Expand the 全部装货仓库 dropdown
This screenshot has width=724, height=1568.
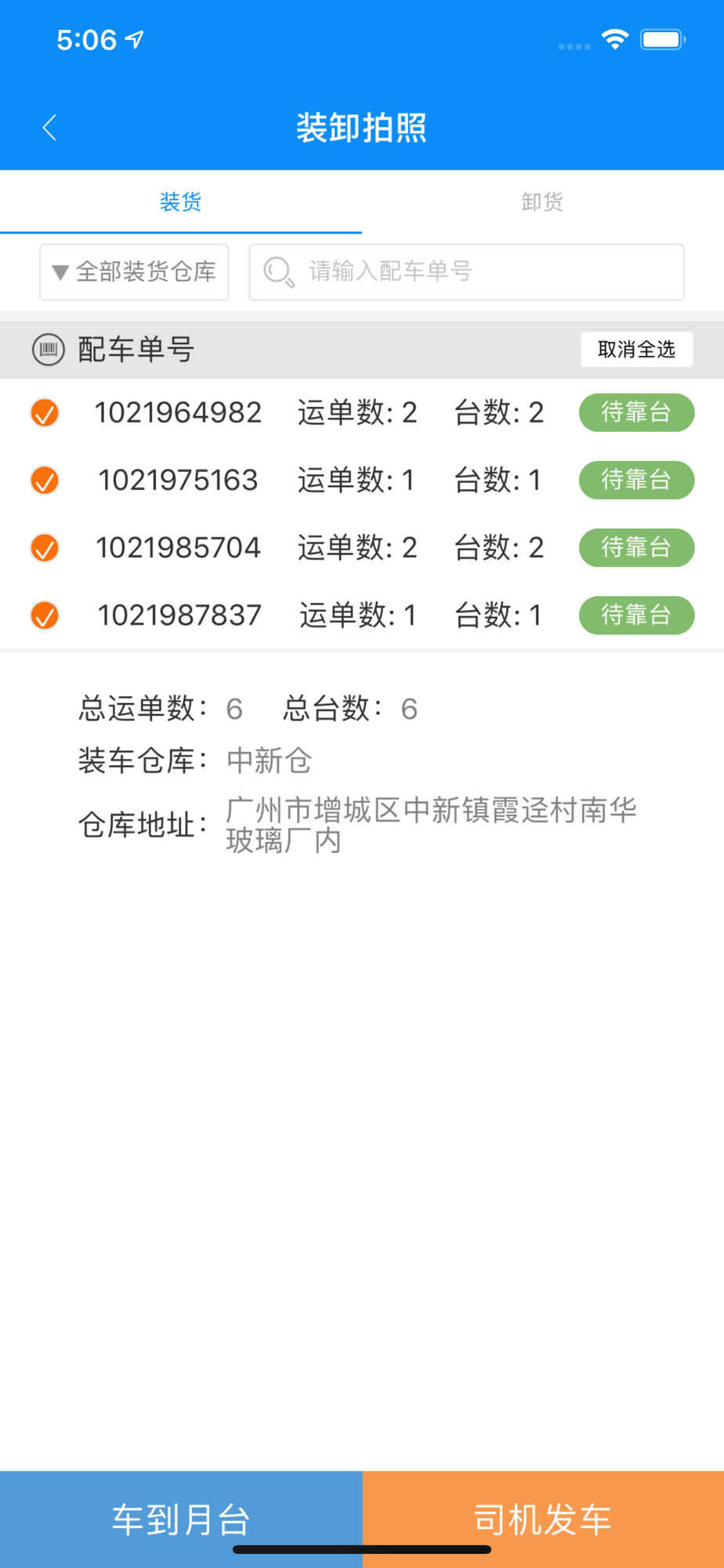[x=134, y=272]
